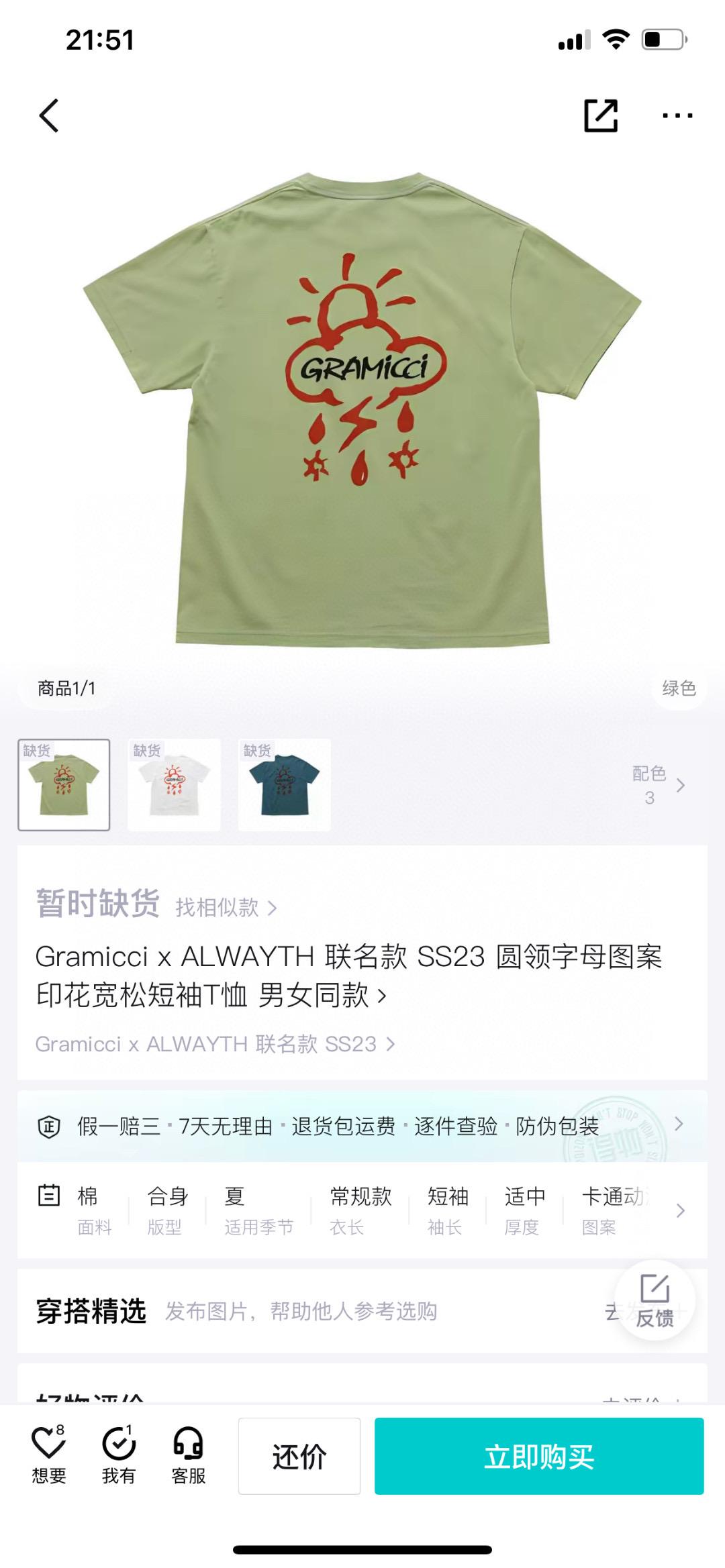This screenshot has width=725, height=1568.
Task: Share this product listing
Action: (600, 115)
